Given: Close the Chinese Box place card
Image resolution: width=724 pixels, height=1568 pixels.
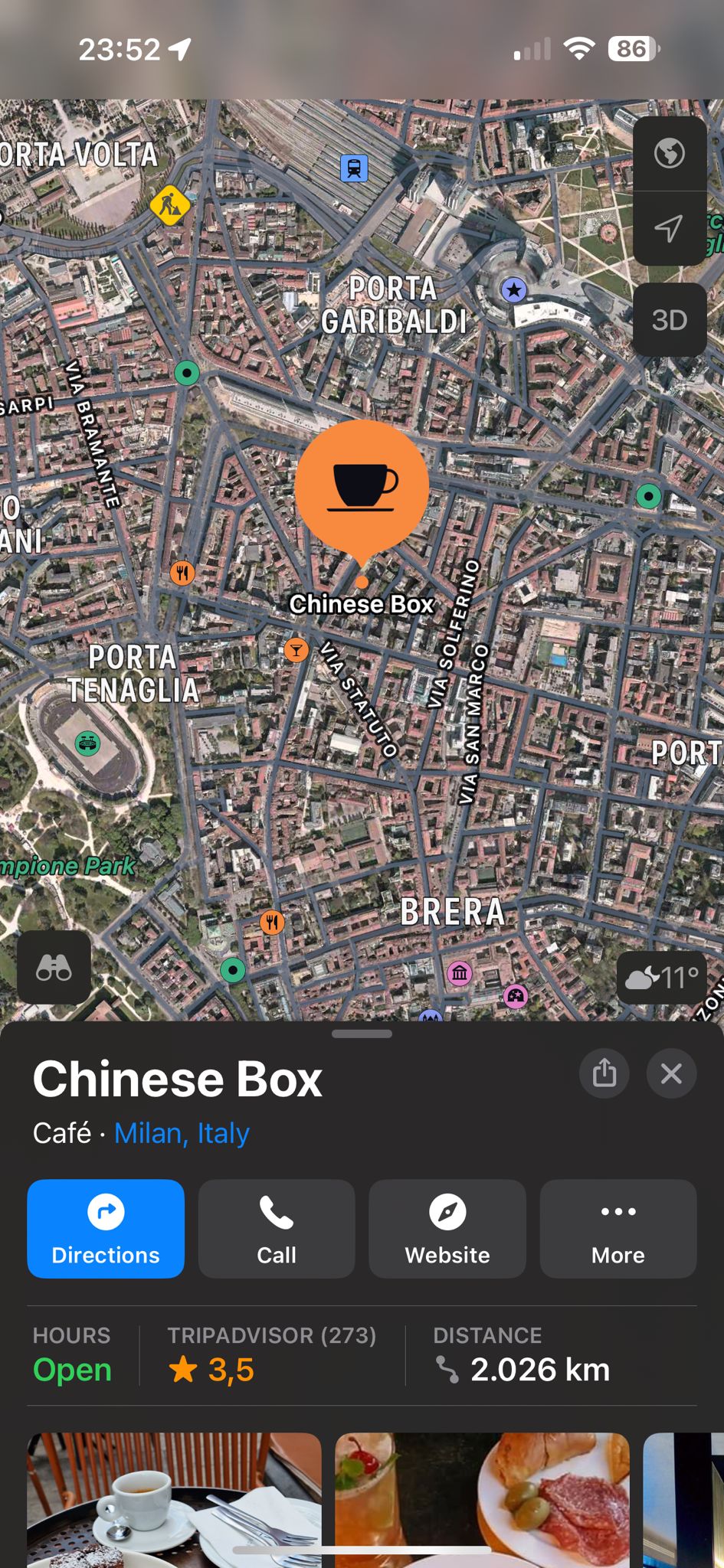Looking at the screenshot, I should (671, 1073).
